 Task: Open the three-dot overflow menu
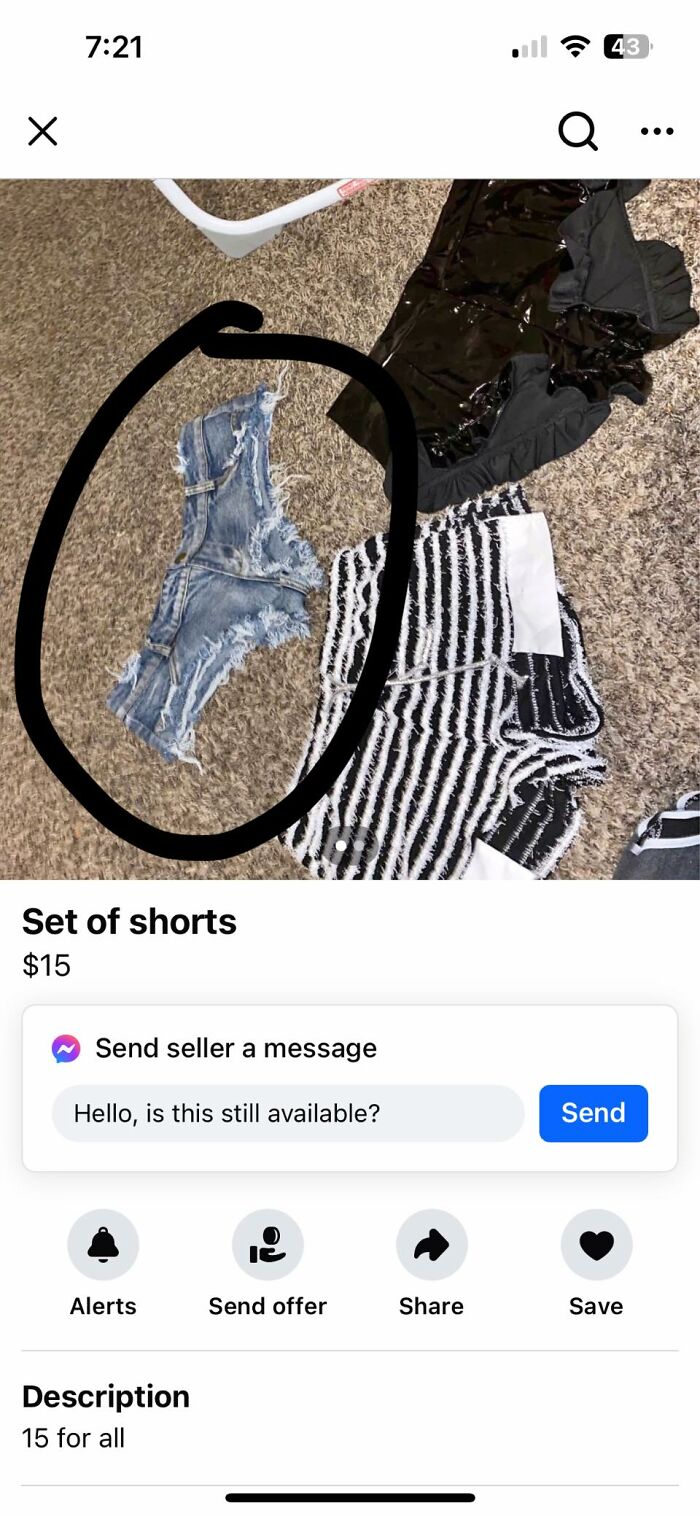pyautogui.click(x=656, y=131)
